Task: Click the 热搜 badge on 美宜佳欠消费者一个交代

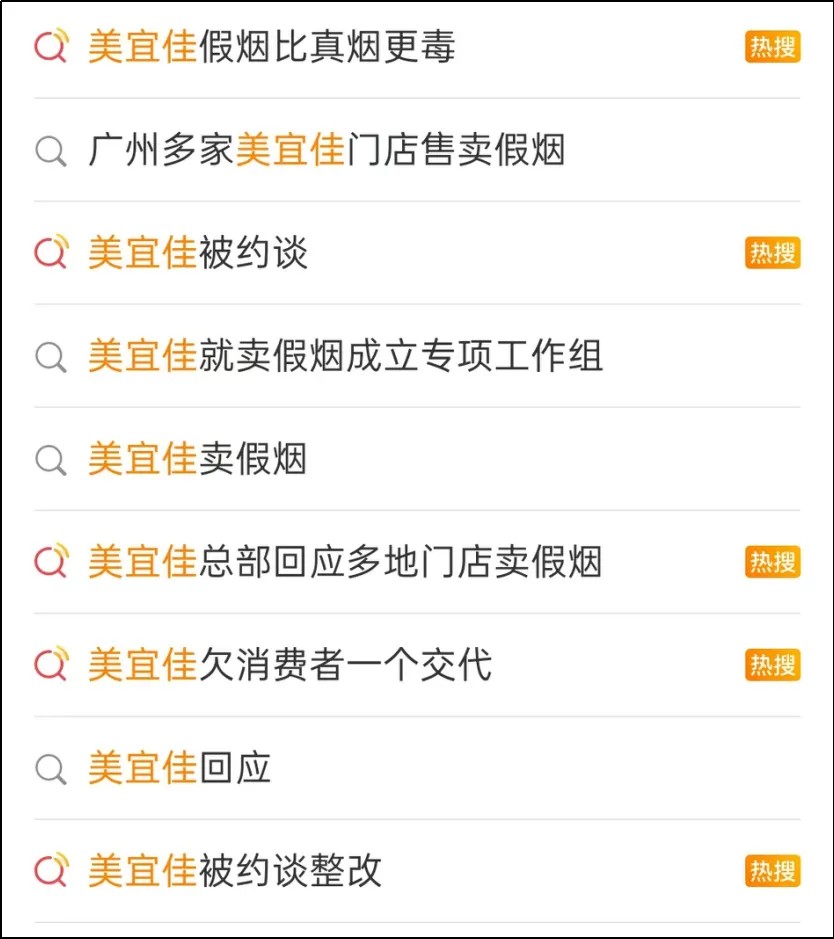Action: pyautogui.click(x=773, y=665)
